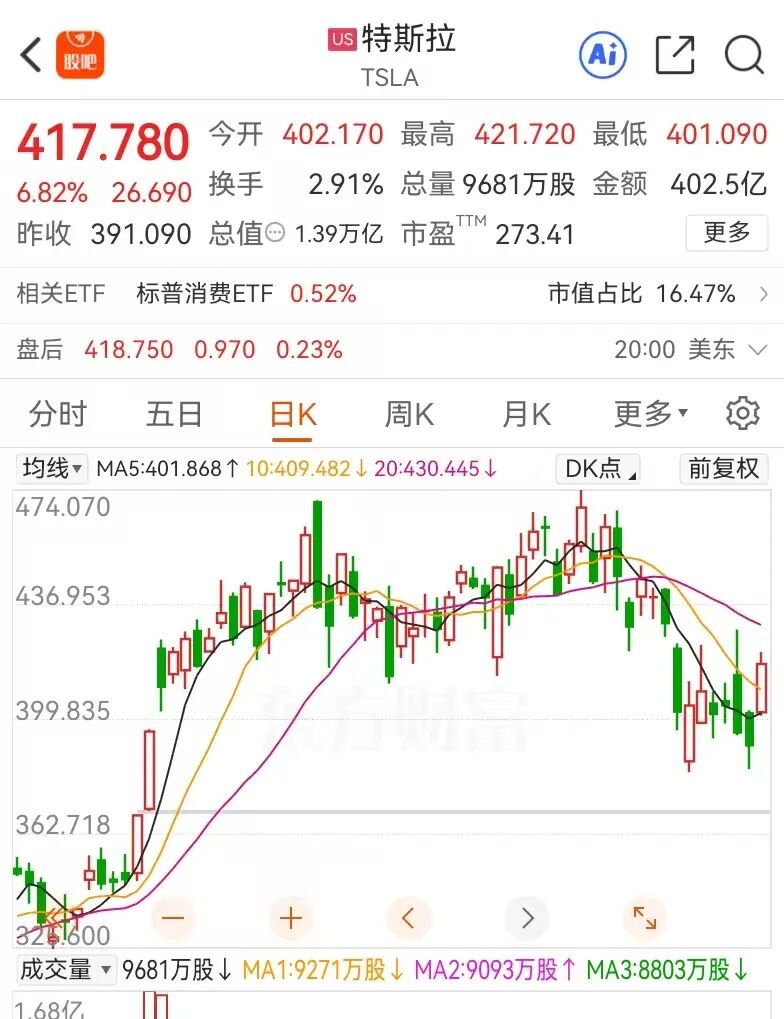This screenshot has width=784, height=1019.
Task: Open the AI assistant icon
Action: coord(602,54)
